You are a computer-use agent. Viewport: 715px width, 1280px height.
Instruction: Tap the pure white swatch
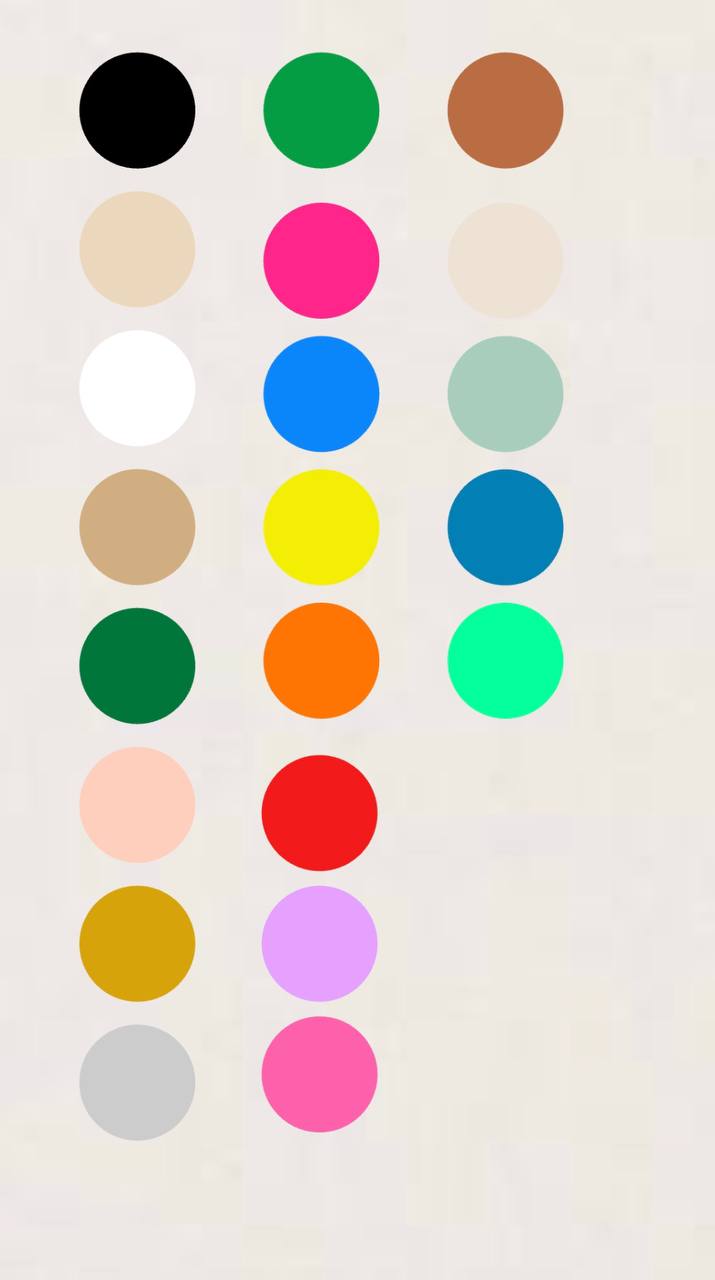(x=137, y=388)
